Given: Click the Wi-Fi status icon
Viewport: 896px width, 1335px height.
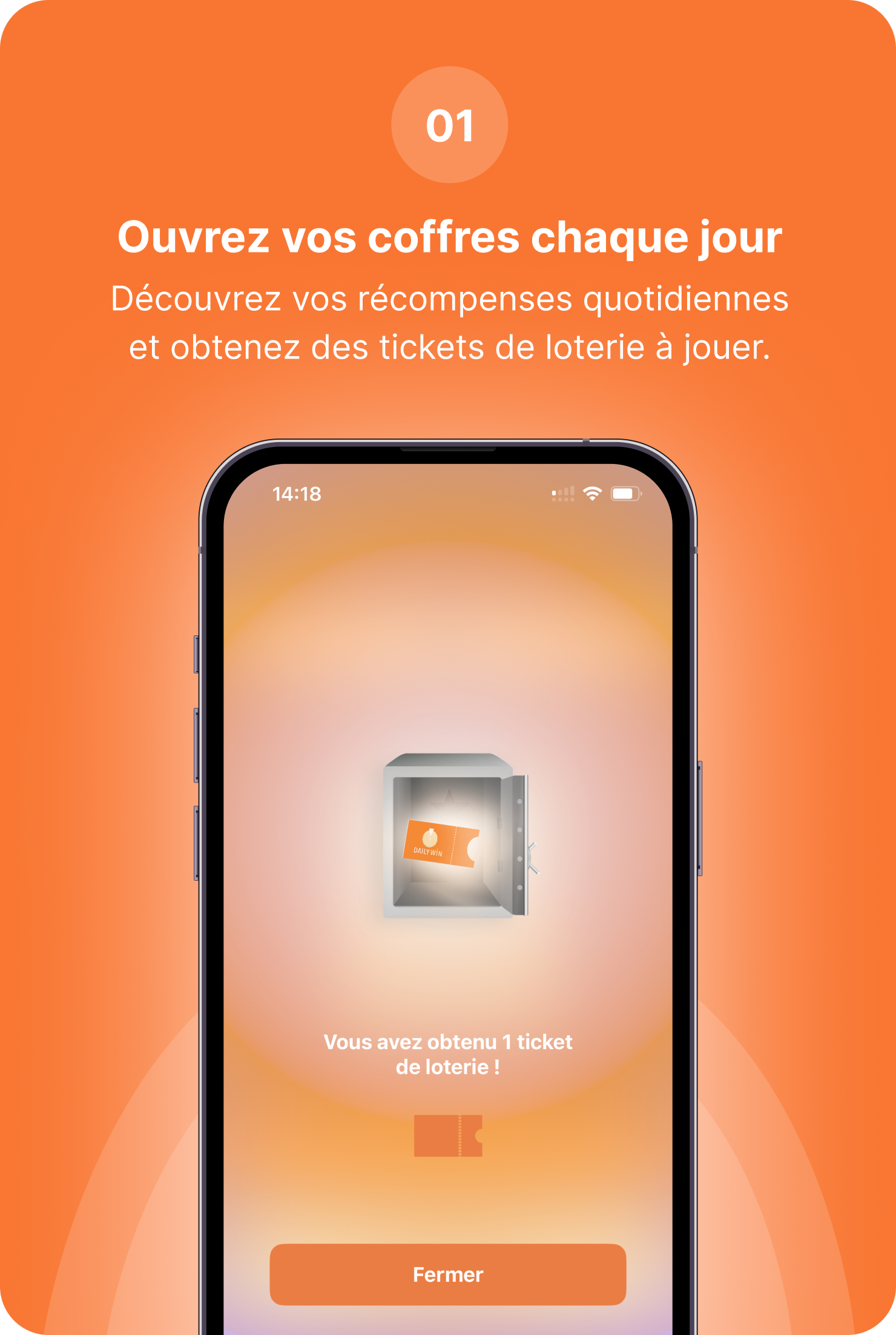Looking at the screenshot, I should (593, 494).
